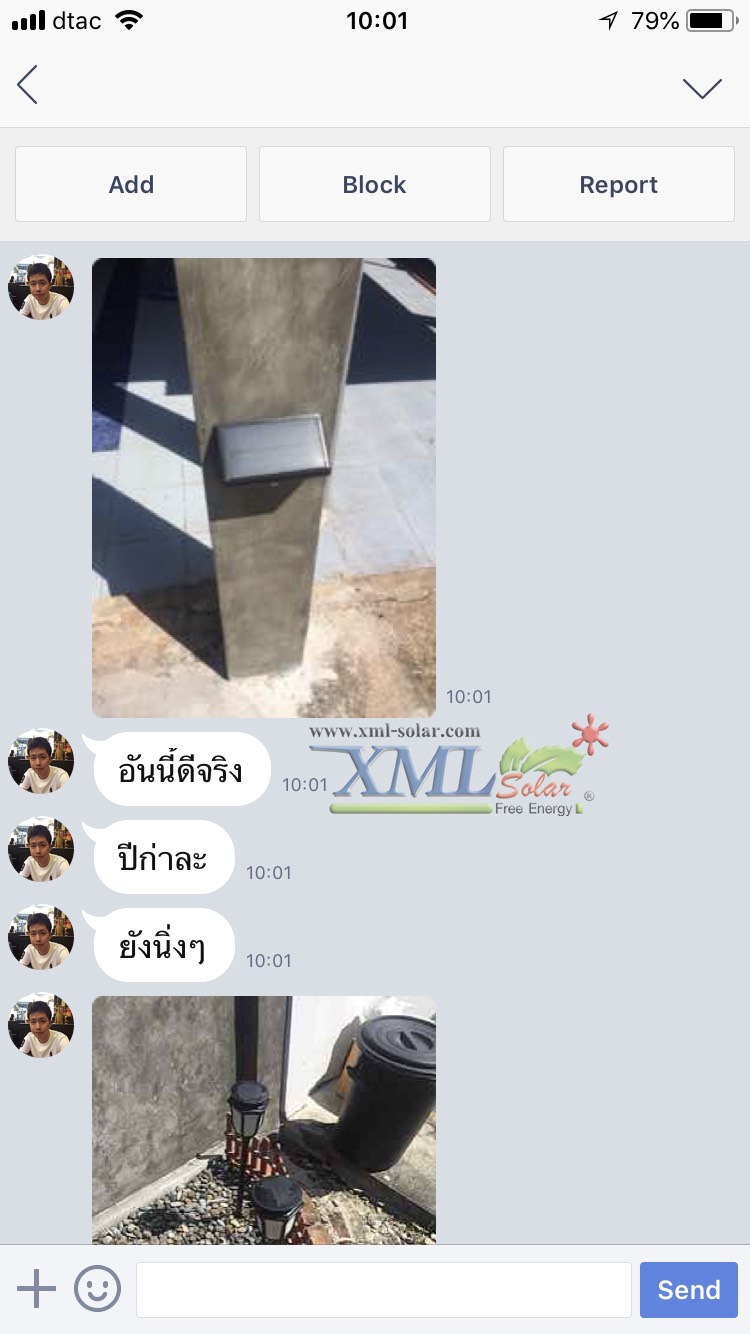Screen dimensions: 750x1334
Task: Add this contact as a friend
Action: [x=131, y=185]
